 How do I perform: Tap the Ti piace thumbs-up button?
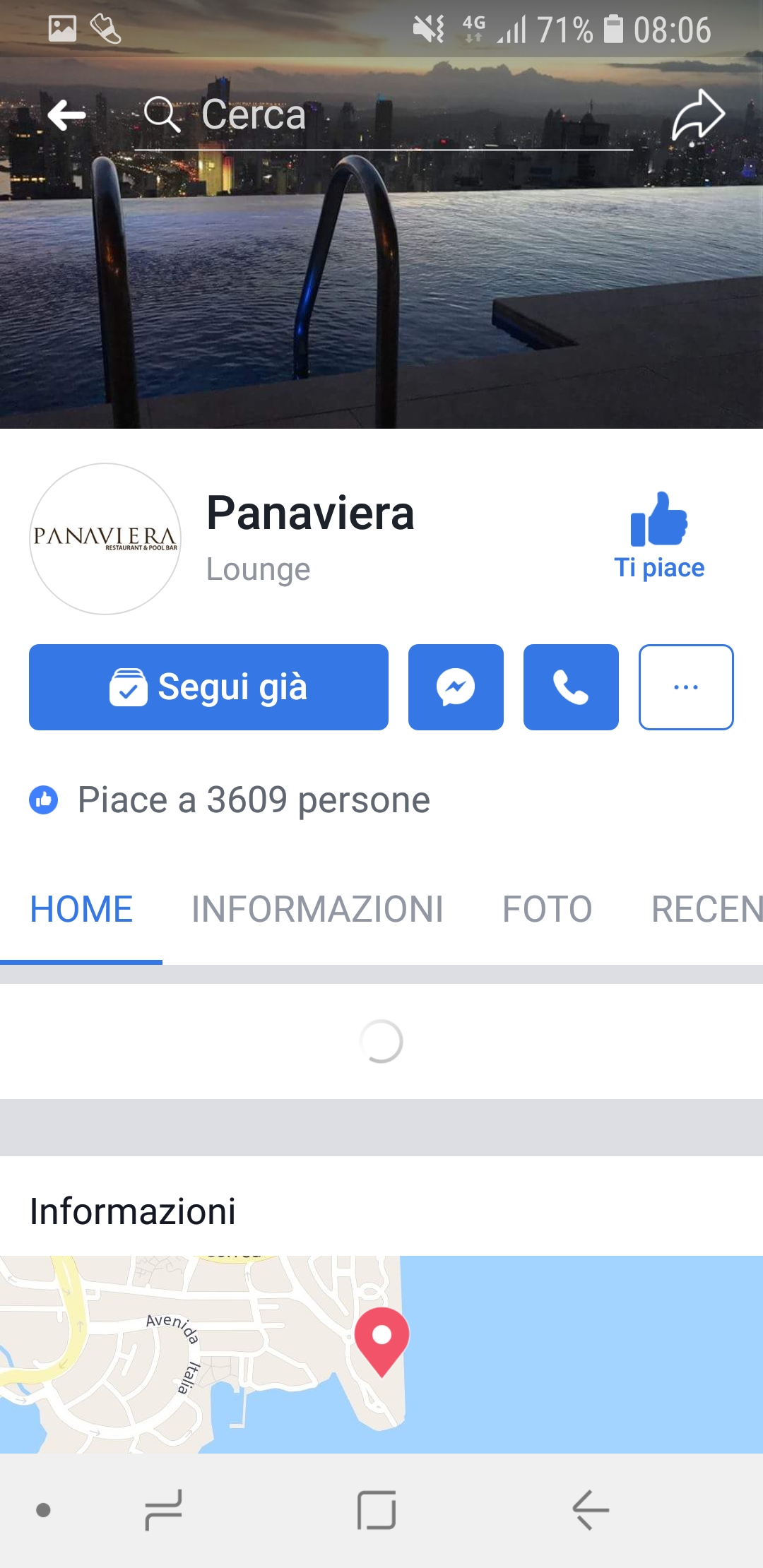coord(658,535)
